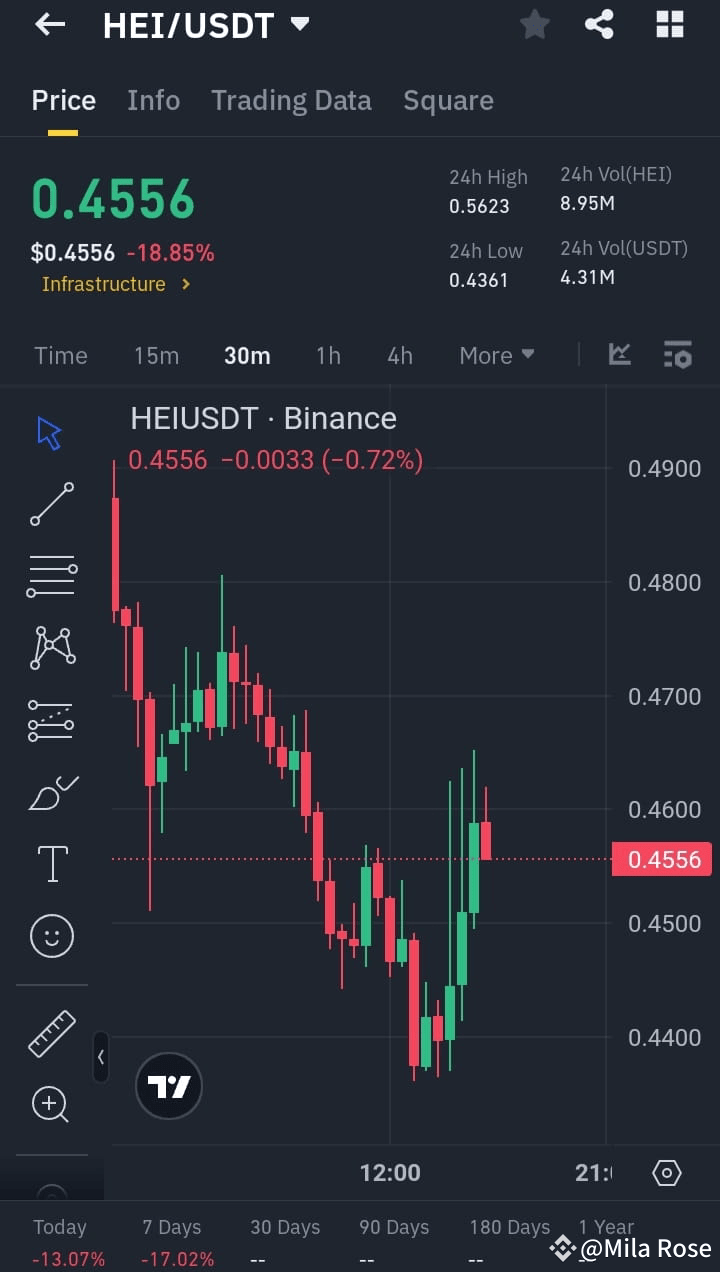Select the trend line drawing tool
Viewport: 720px width, 1272px height.
coord(52,505)
